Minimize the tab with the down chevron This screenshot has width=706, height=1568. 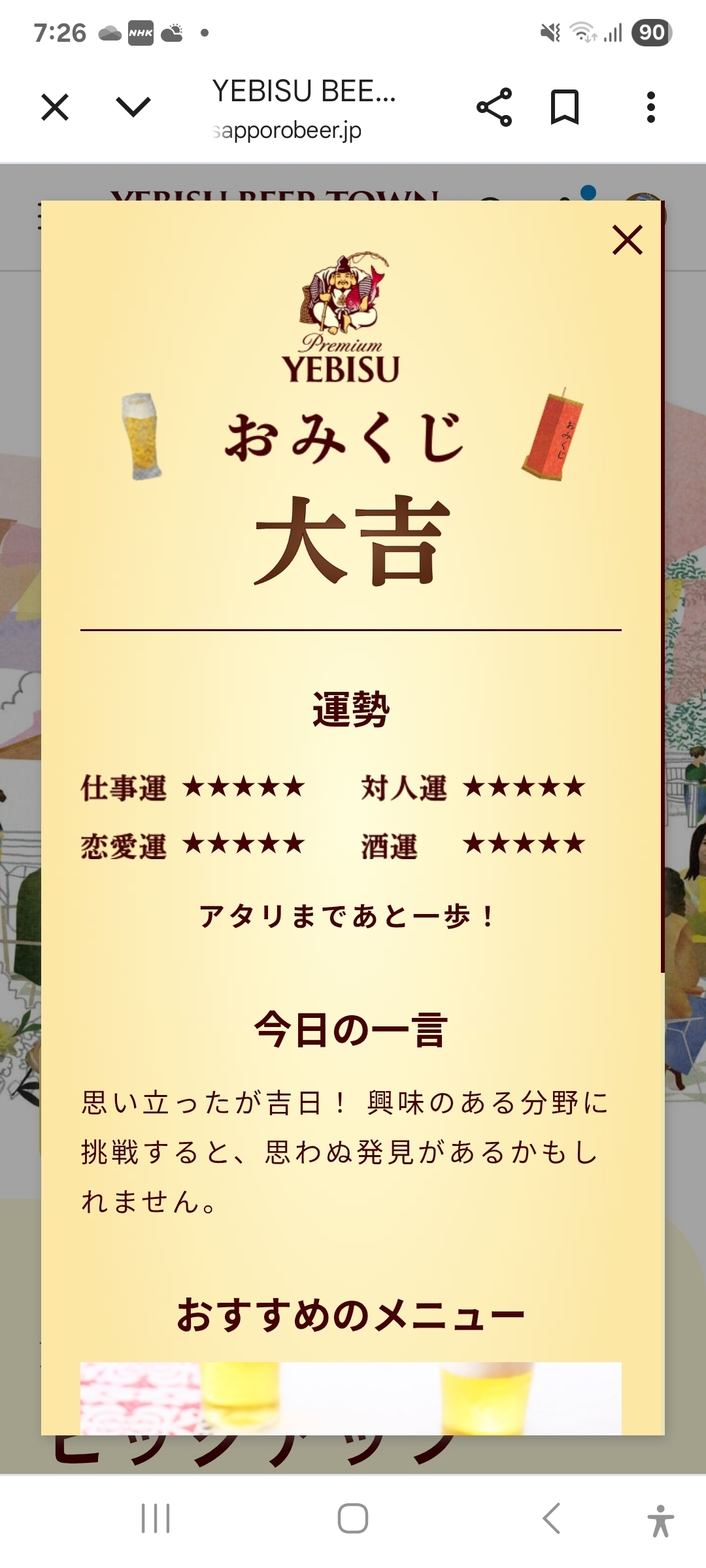(x=133, y=107)
